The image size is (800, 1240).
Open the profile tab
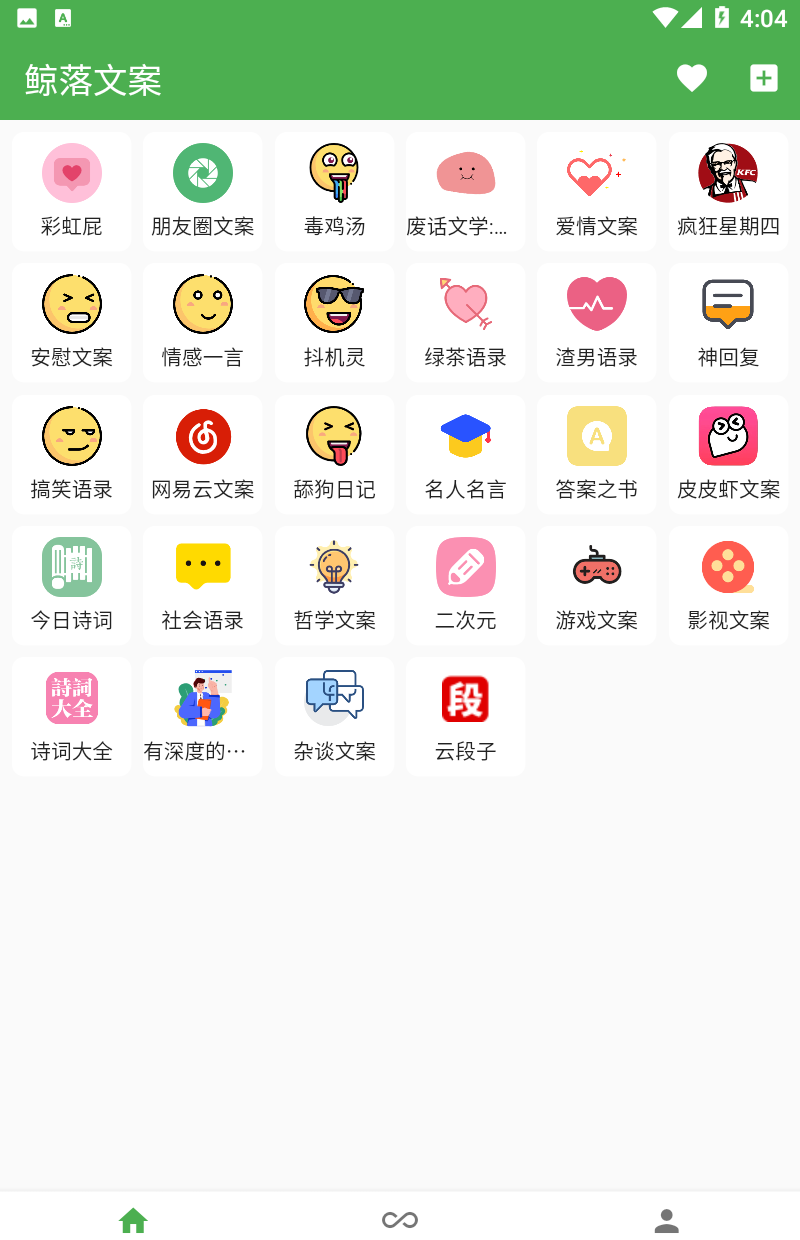pos(666,1219)
